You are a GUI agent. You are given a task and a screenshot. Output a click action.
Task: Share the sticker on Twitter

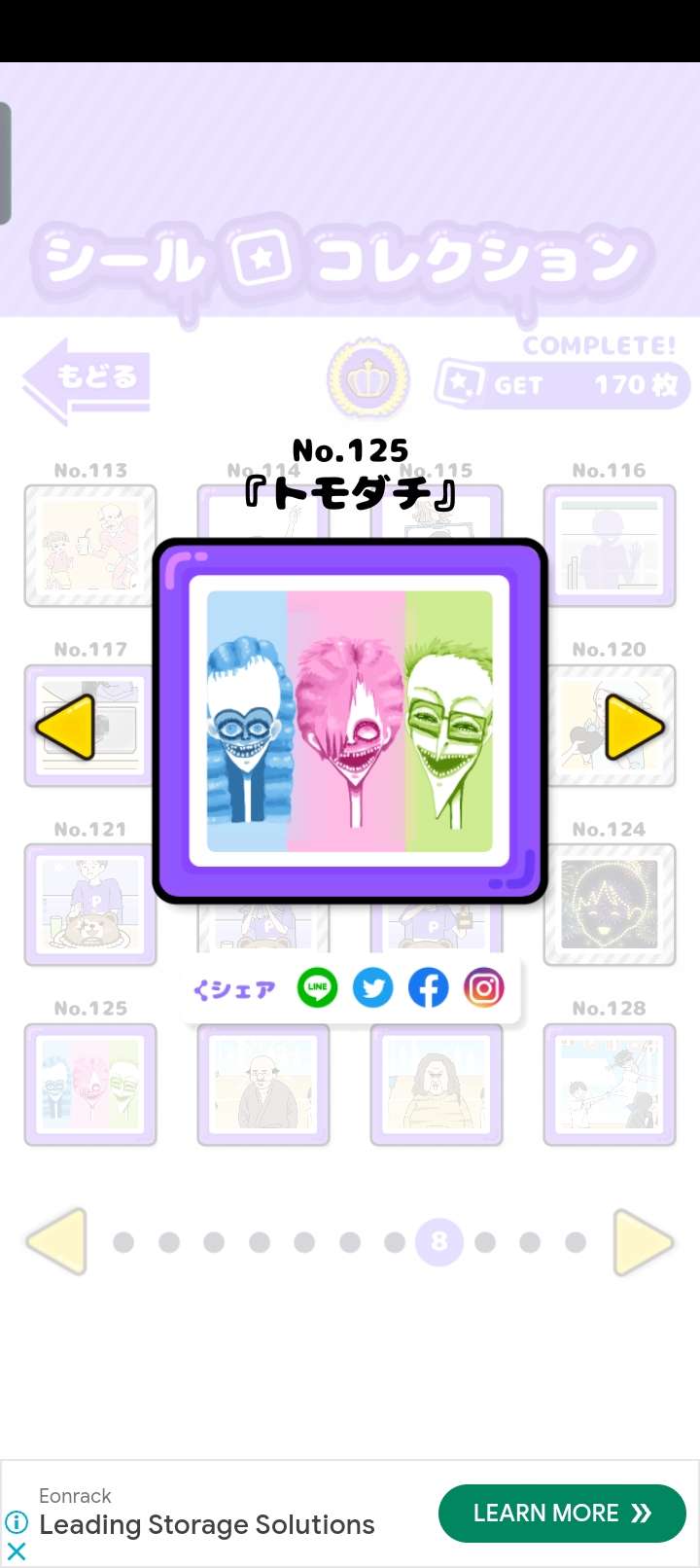click(x=372, y=988)
